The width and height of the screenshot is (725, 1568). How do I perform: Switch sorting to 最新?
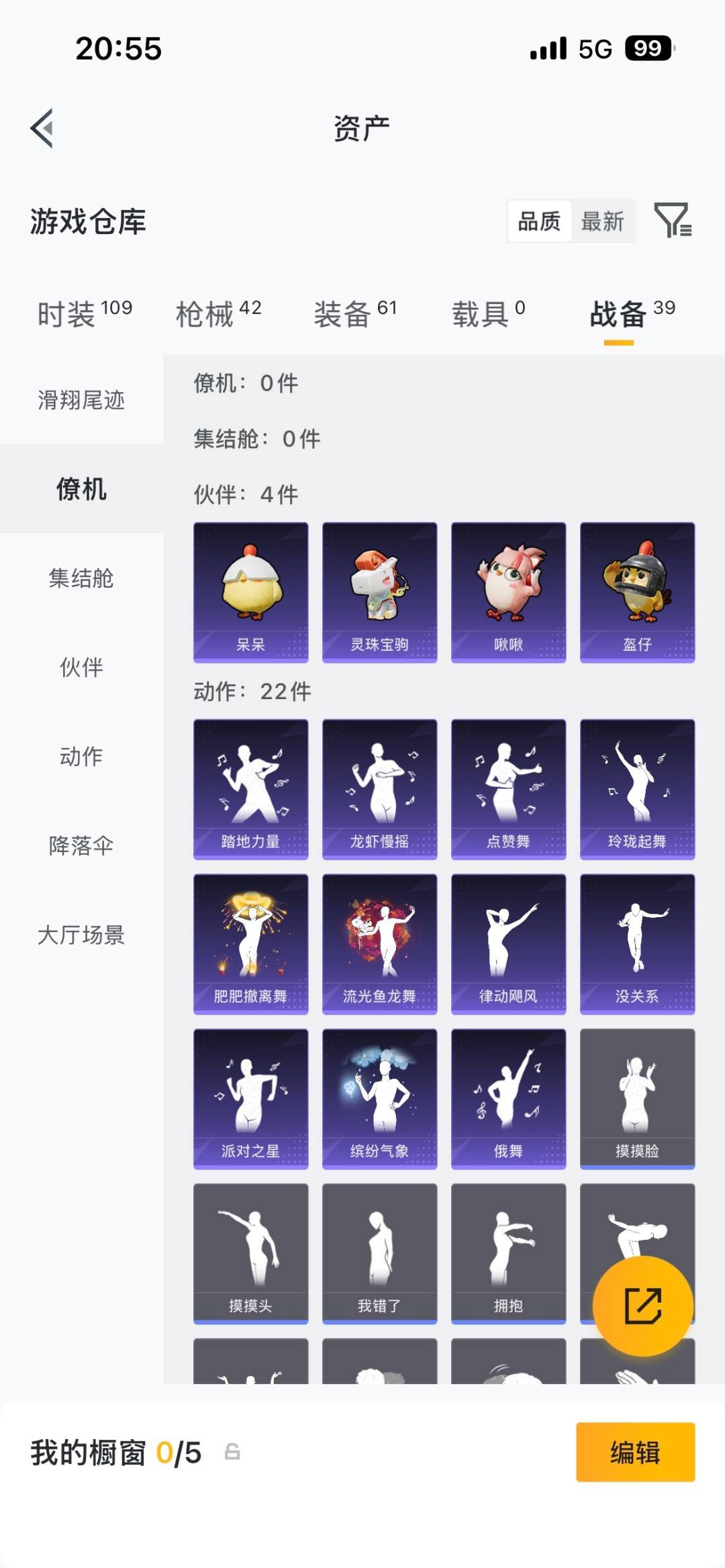[x=603, y=221]
